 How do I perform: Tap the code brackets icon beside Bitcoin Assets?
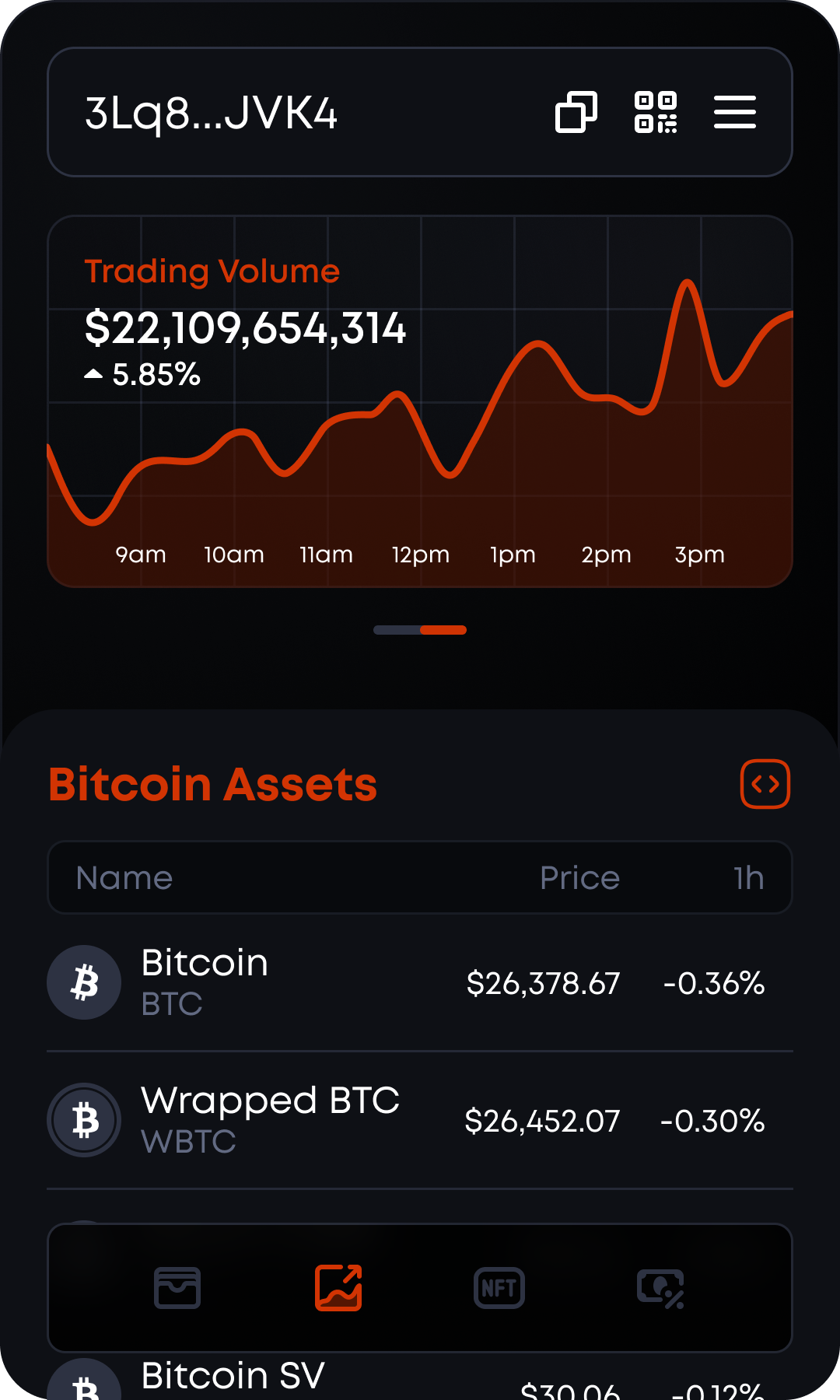coord(765,784)
